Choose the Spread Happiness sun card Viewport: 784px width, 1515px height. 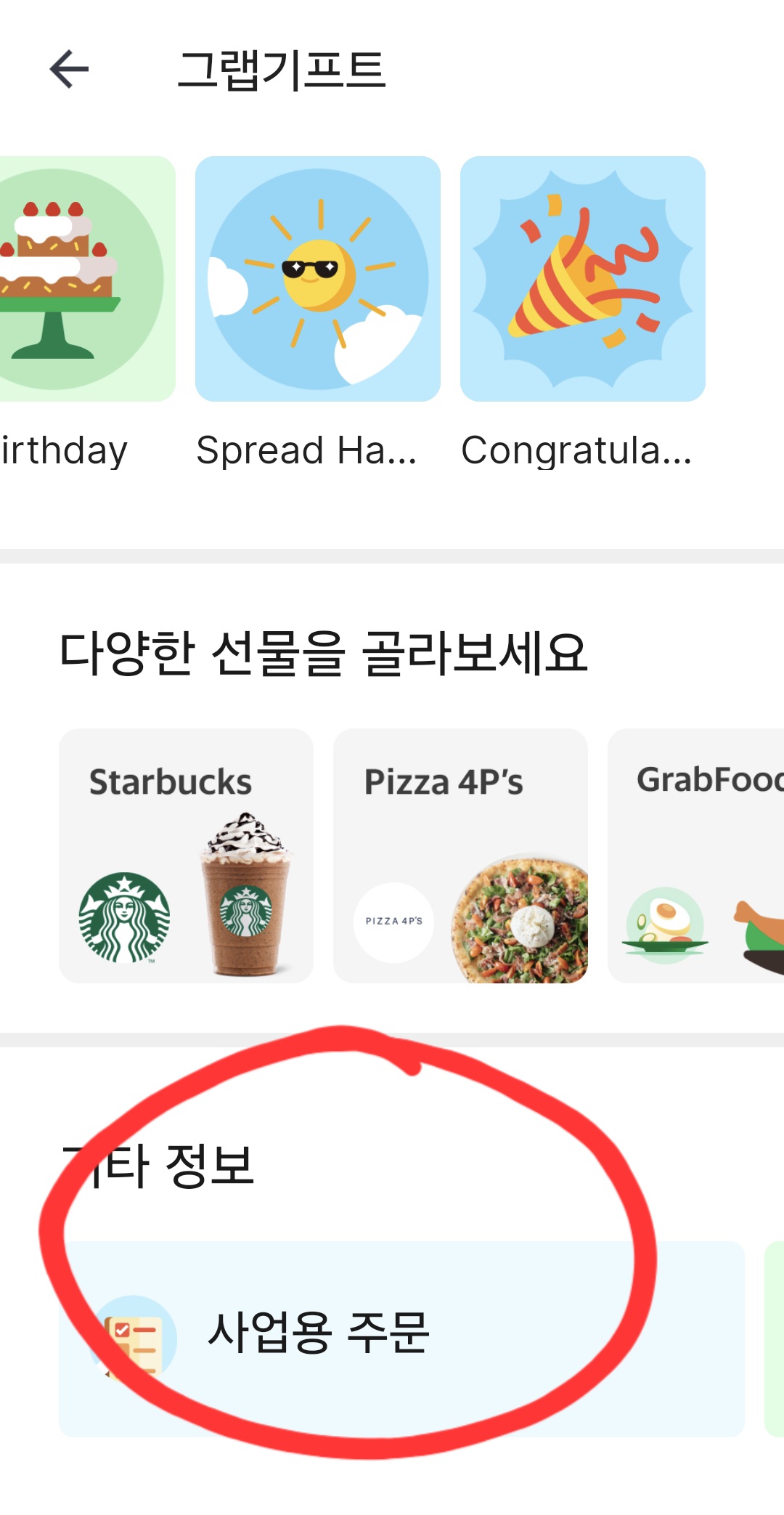318,280
